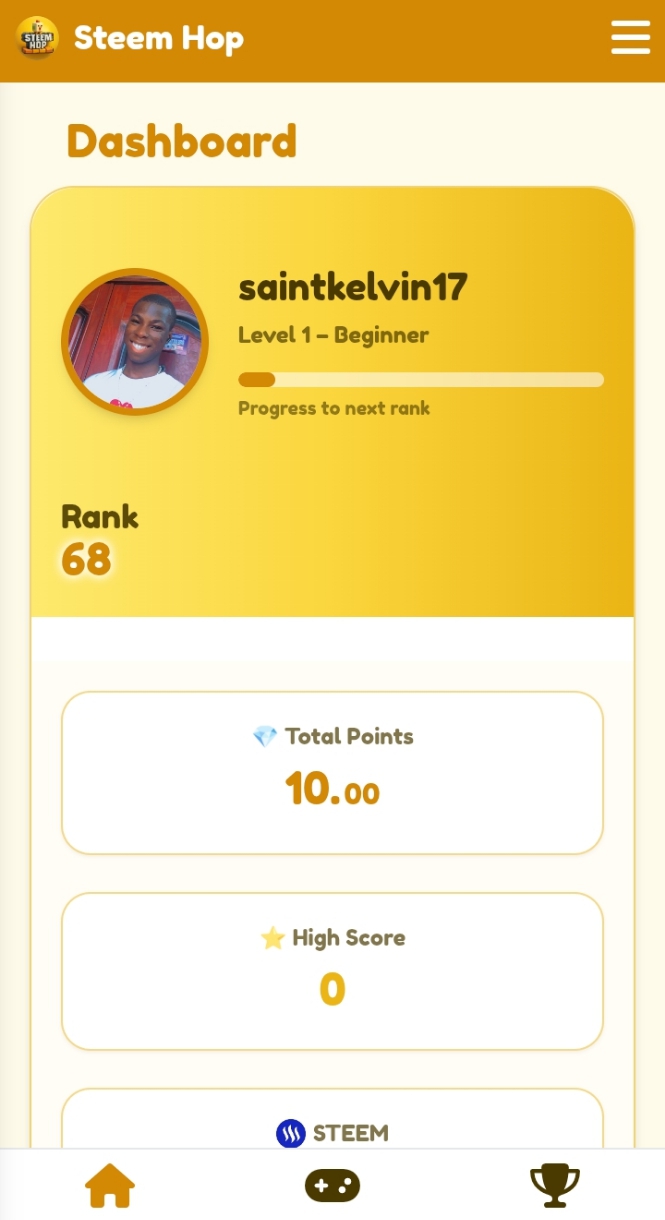Tap the Steem Hop header logo

point(38,39)
